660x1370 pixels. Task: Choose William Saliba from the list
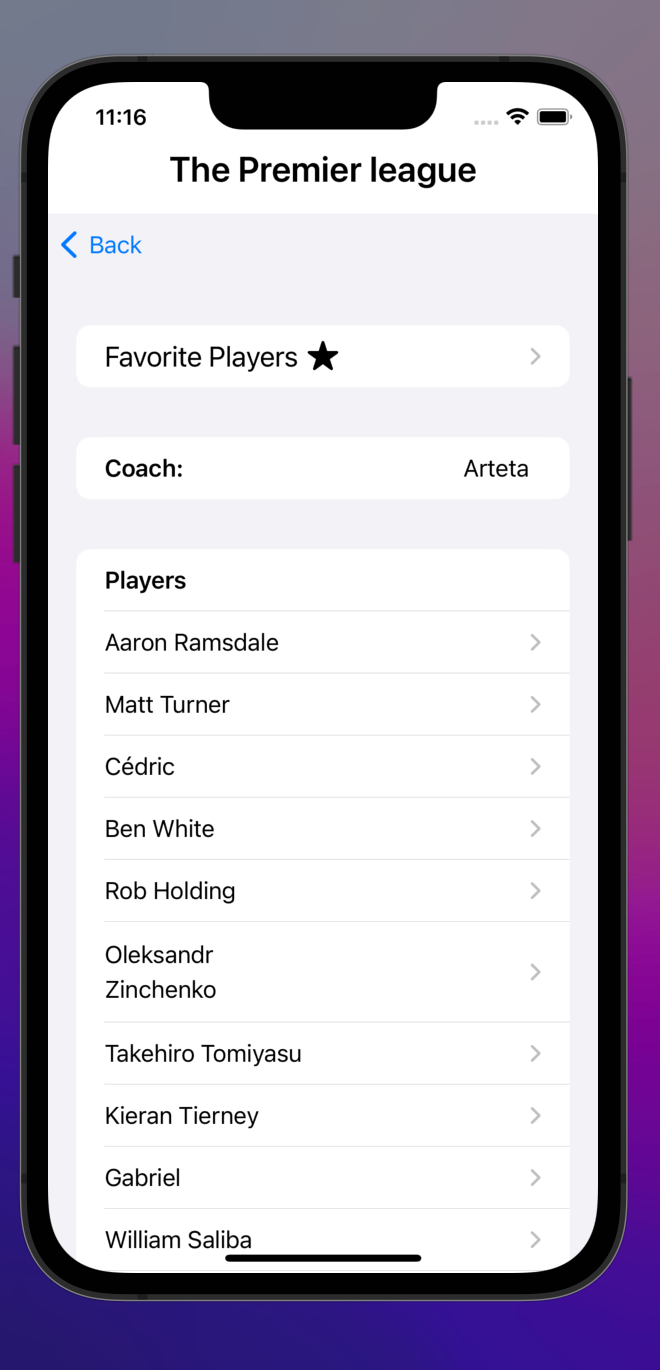point(322,1238)
